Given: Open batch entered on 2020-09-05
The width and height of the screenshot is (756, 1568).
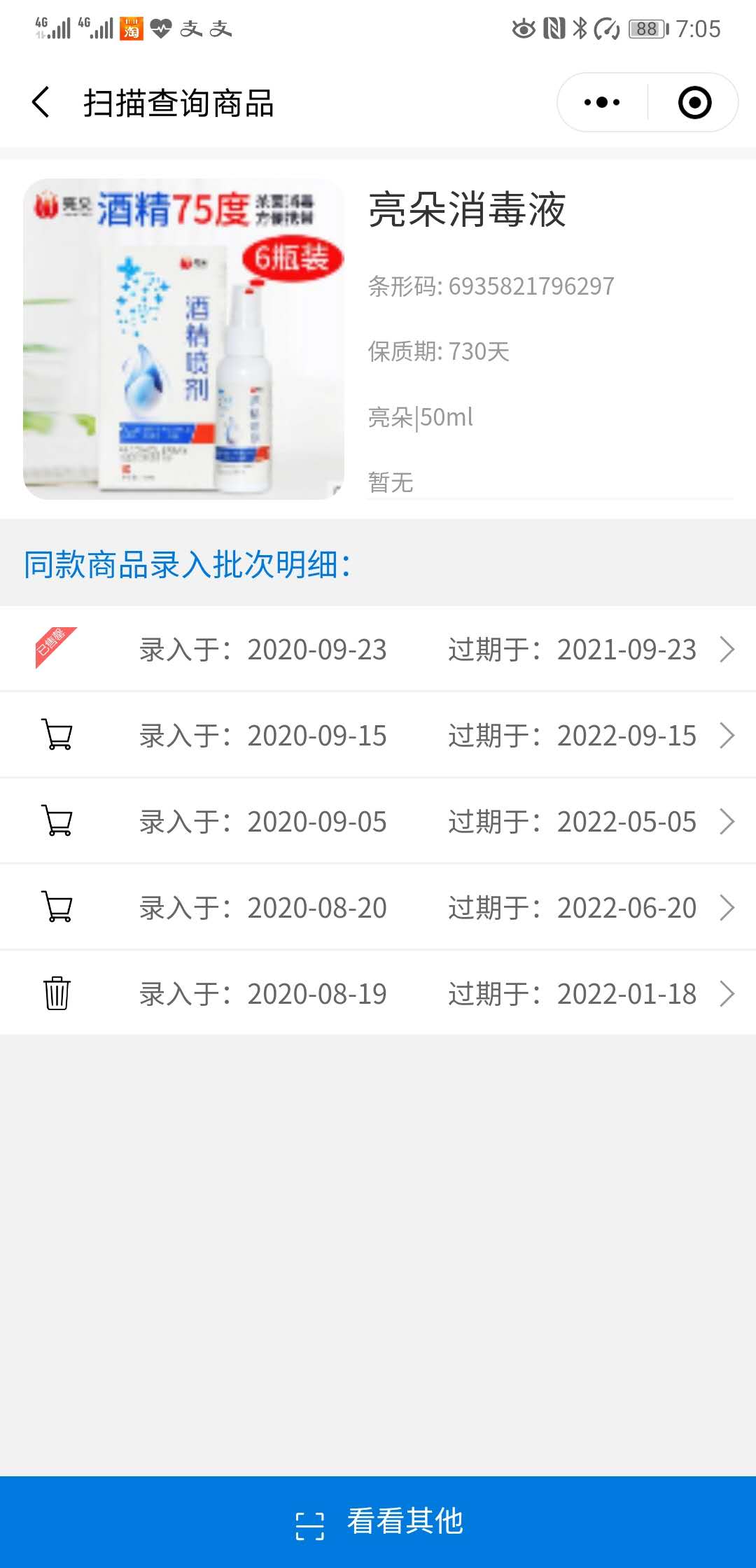Looking at the screenshot, I should (378, 822).
